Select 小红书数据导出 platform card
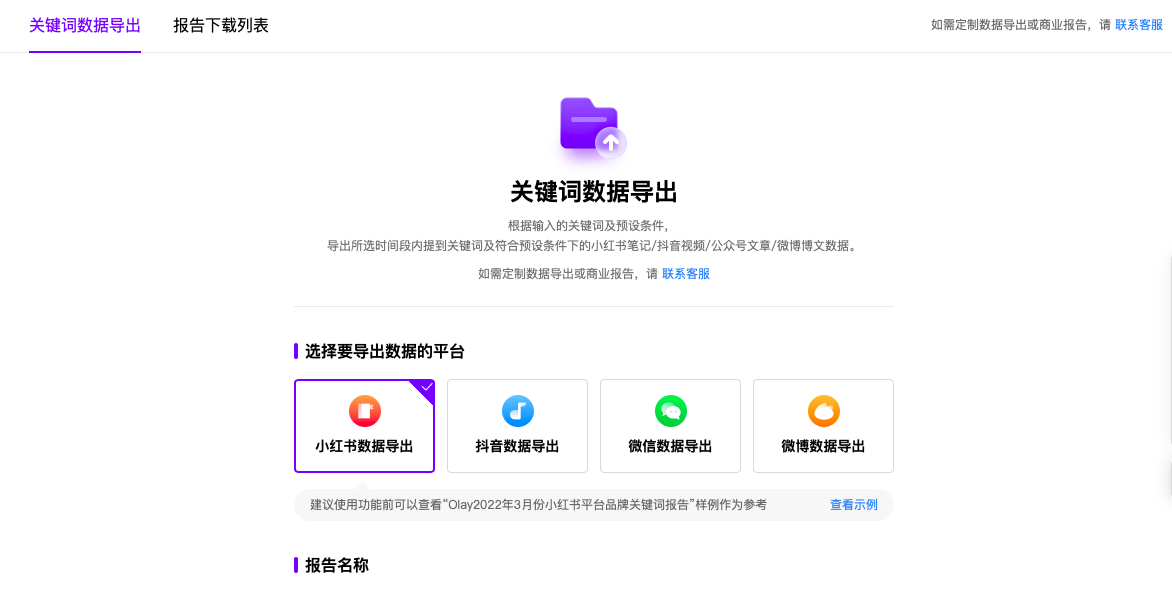 (x=364, y=426)
